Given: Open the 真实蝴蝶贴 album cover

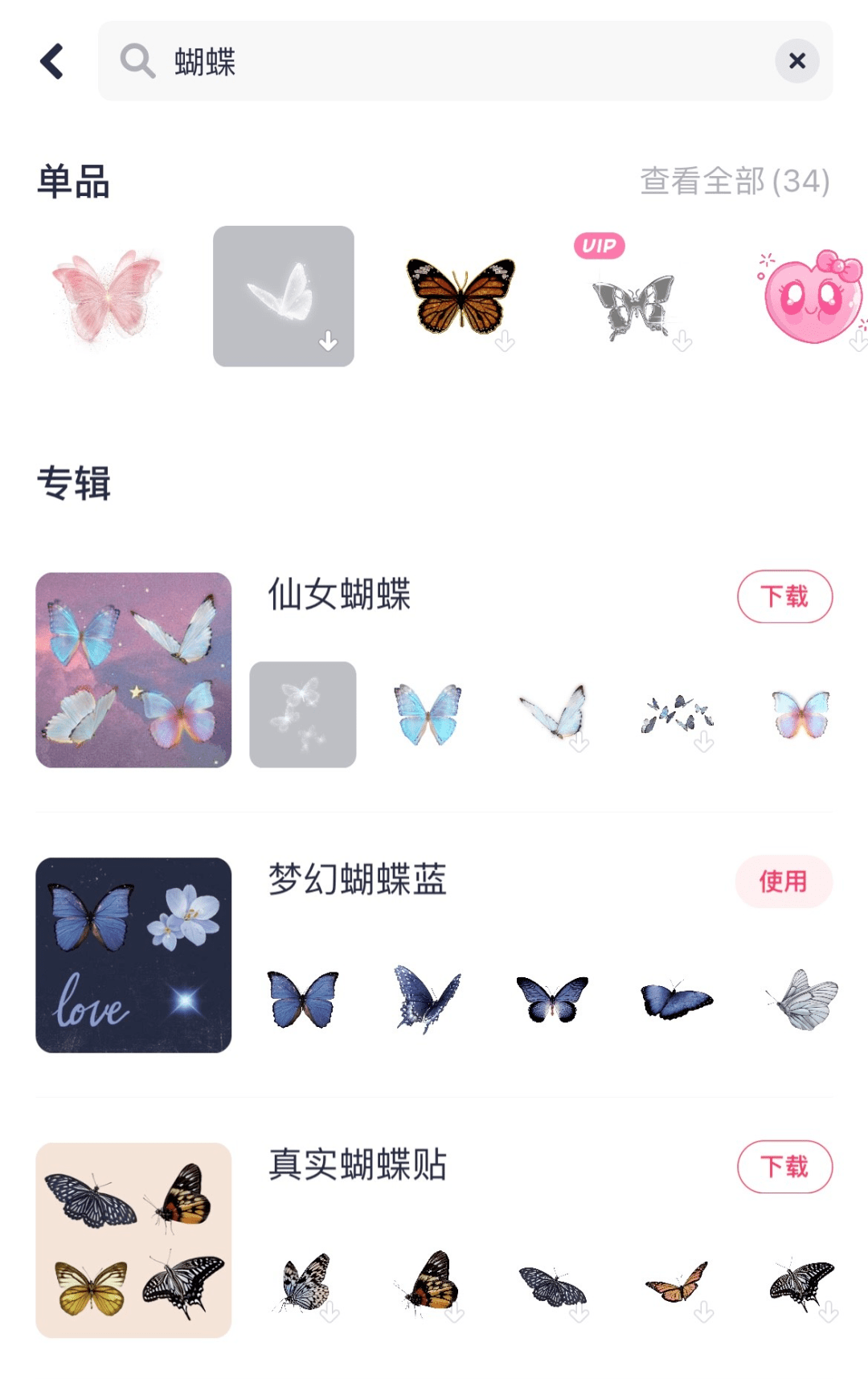Looking at the screenshot, I should tap(133, 1240).
